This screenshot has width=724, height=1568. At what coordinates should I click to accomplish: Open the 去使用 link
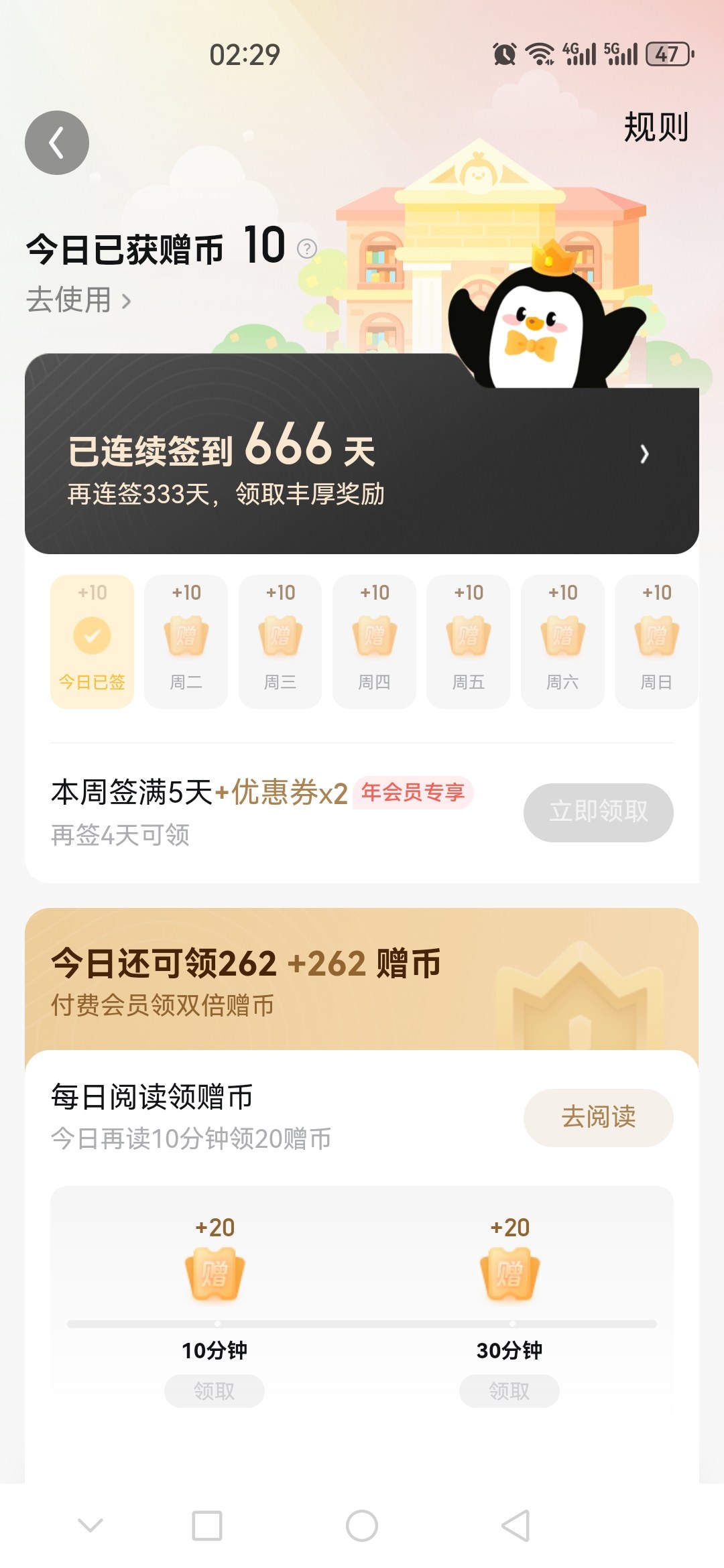click(x=78, y=300)
